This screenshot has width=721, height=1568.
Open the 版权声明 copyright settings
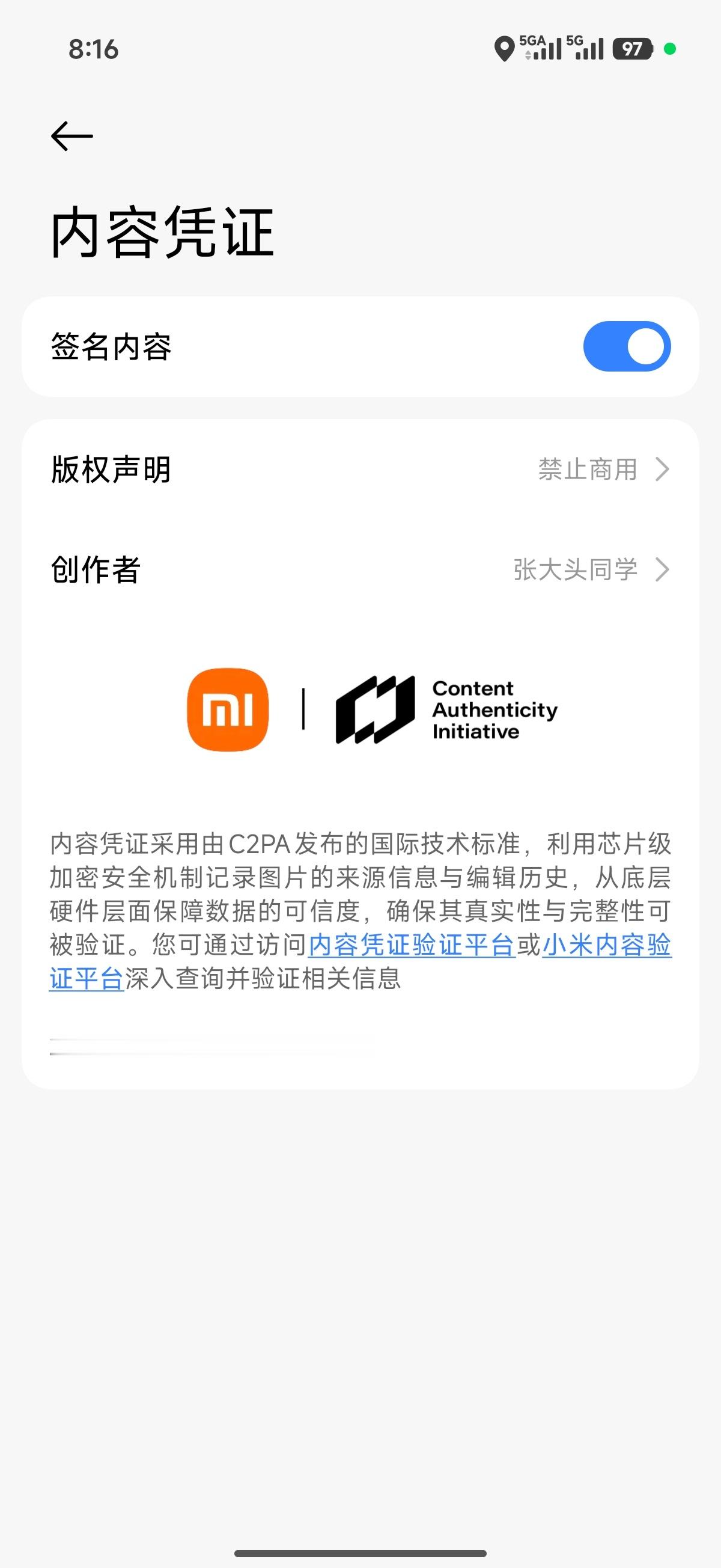coord(360,470)
